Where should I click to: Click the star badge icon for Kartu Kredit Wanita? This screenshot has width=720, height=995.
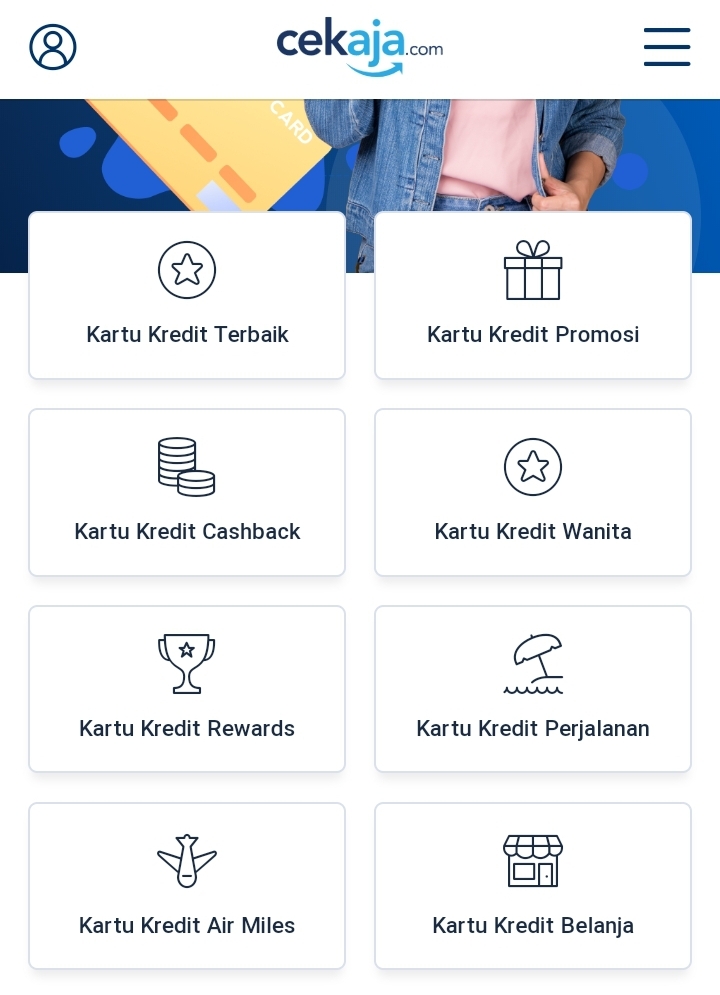point(533,467)
